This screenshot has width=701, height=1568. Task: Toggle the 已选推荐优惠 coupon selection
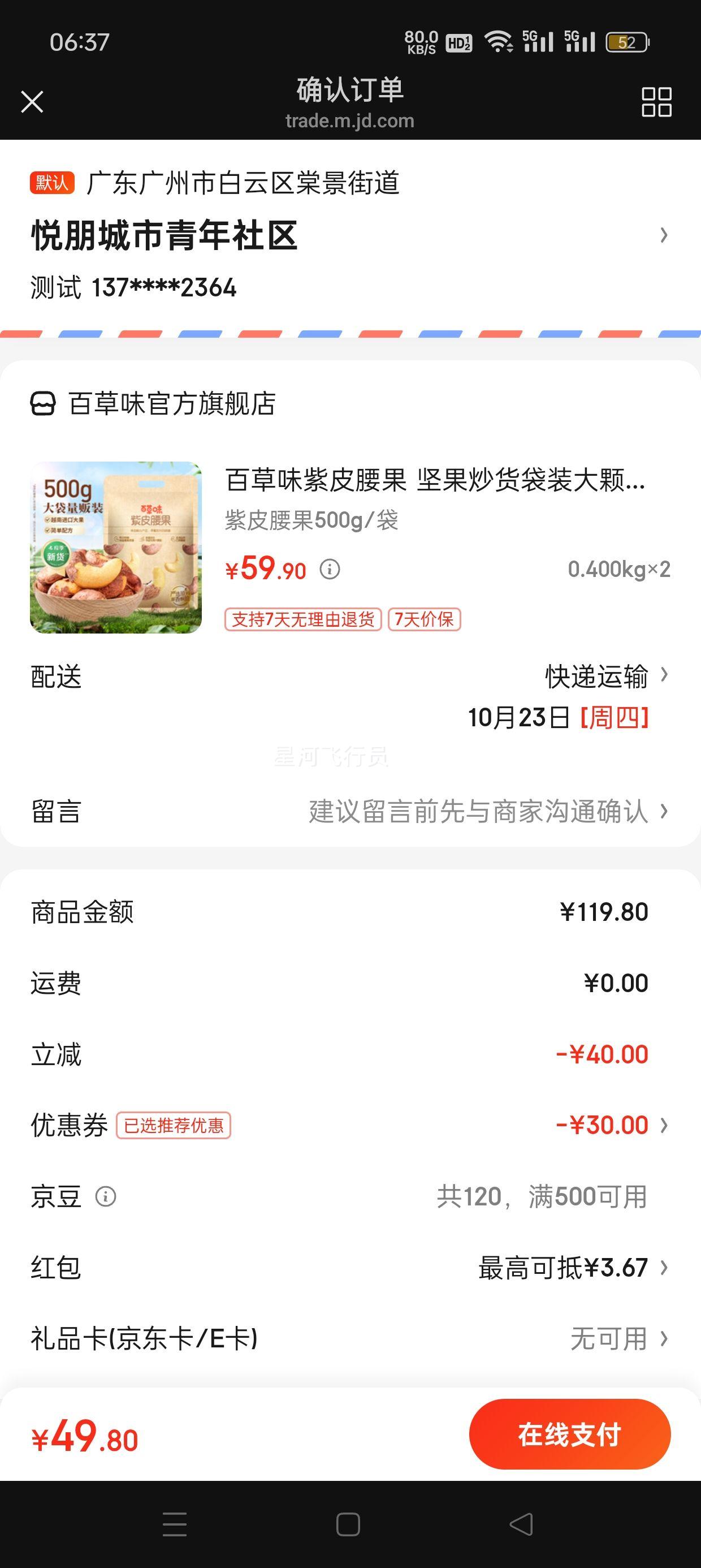[x=173, y=1125]
